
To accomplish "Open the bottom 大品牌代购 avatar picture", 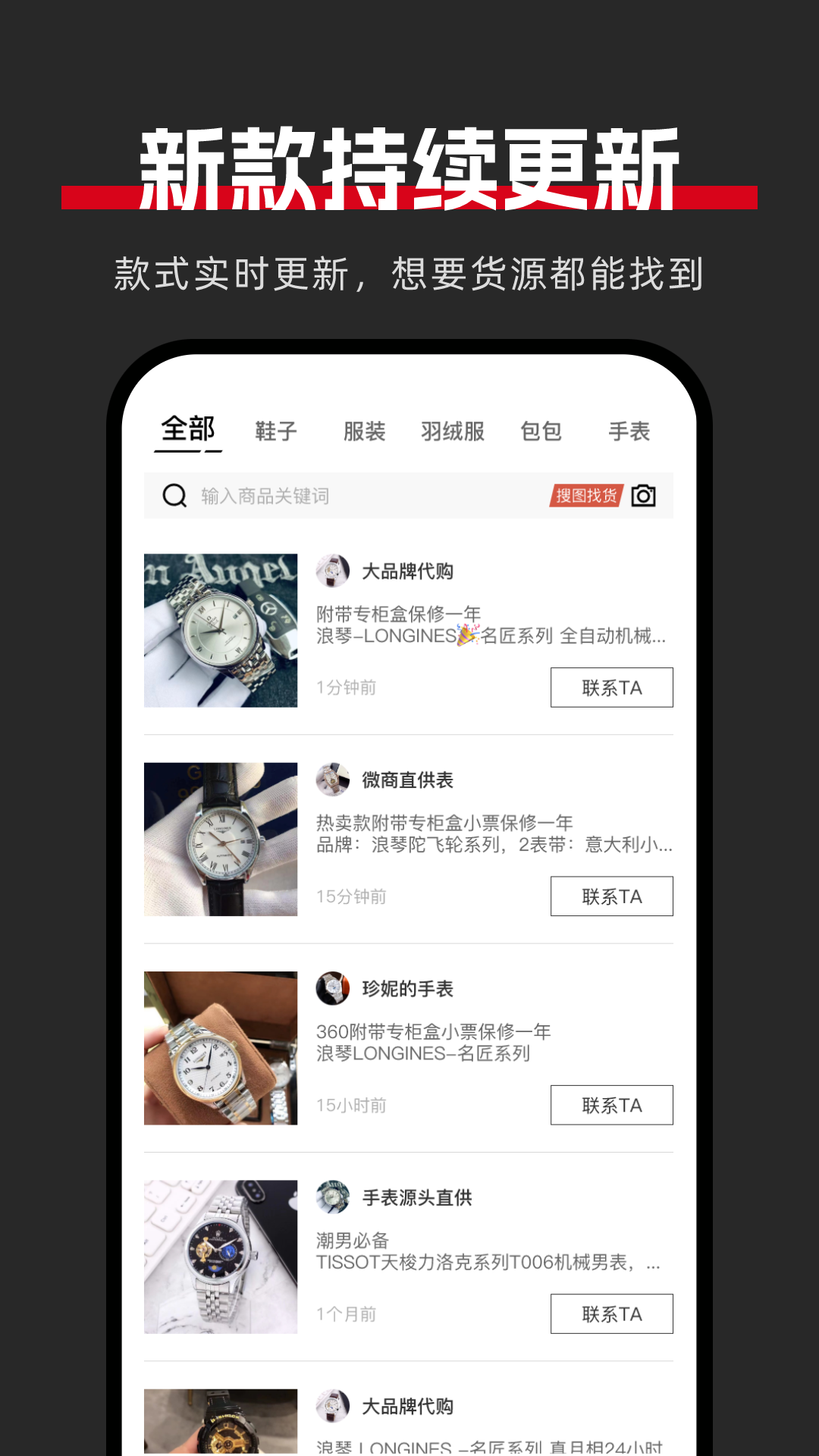I will [334, 1407].
